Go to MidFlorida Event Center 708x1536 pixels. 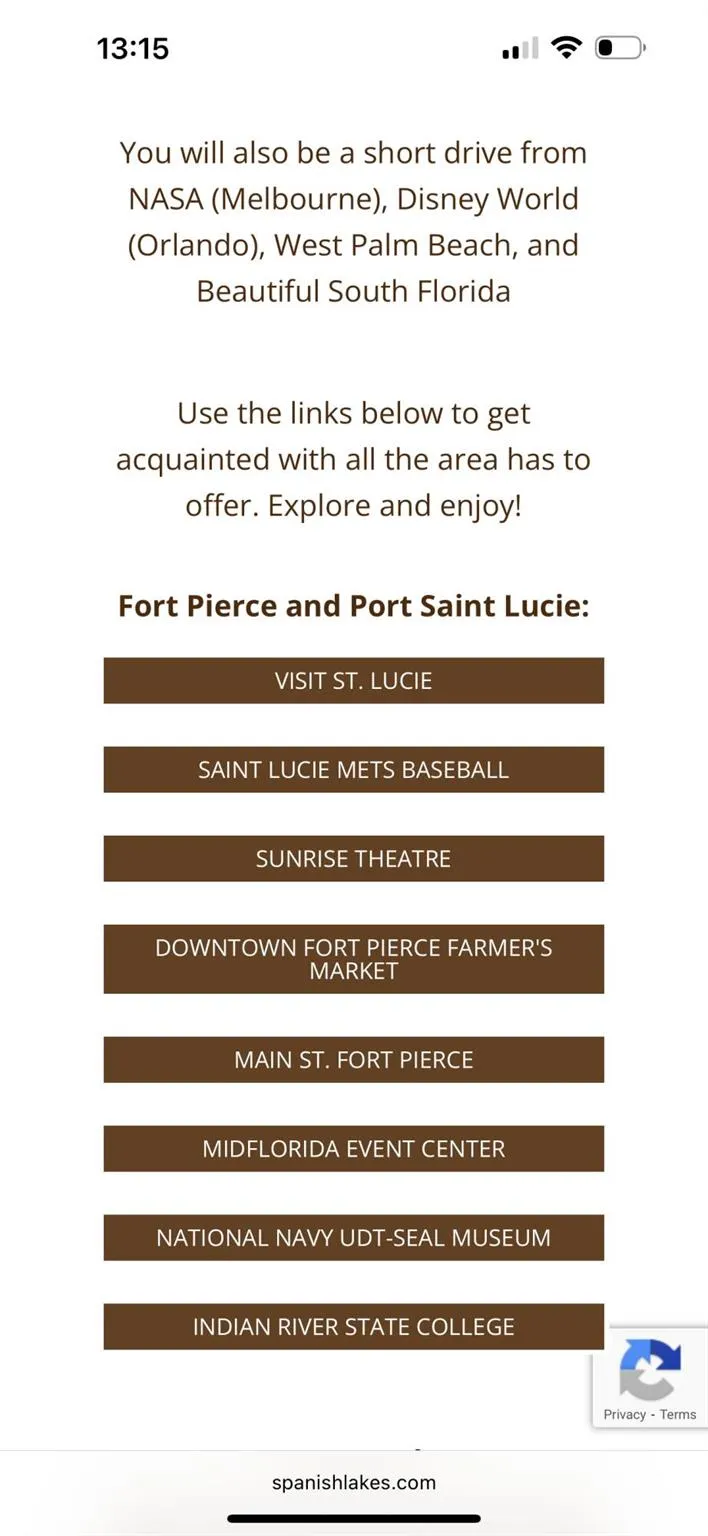point(354,1148)
